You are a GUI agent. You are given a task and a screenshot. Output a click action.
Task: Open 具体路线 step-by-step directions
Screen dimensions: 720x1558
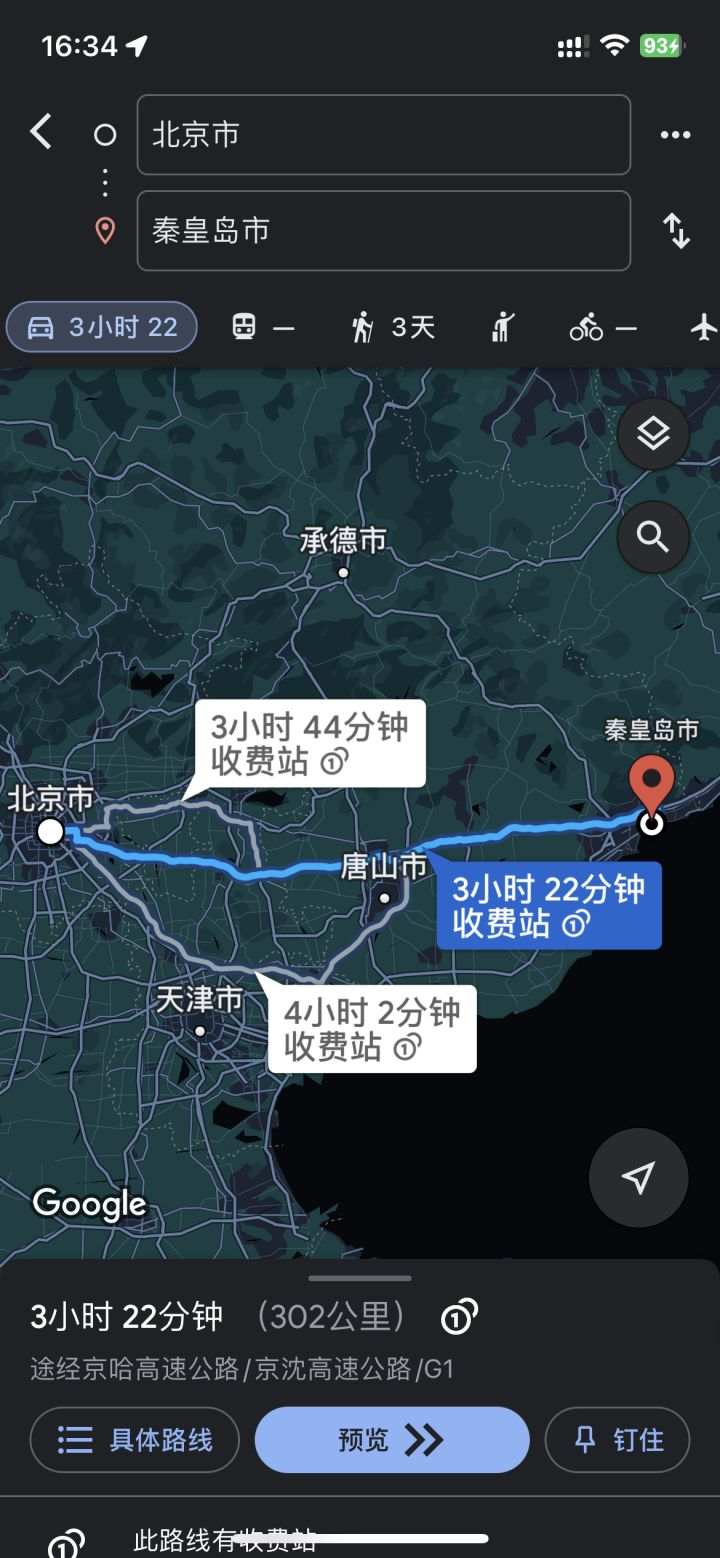(135, 1440)
